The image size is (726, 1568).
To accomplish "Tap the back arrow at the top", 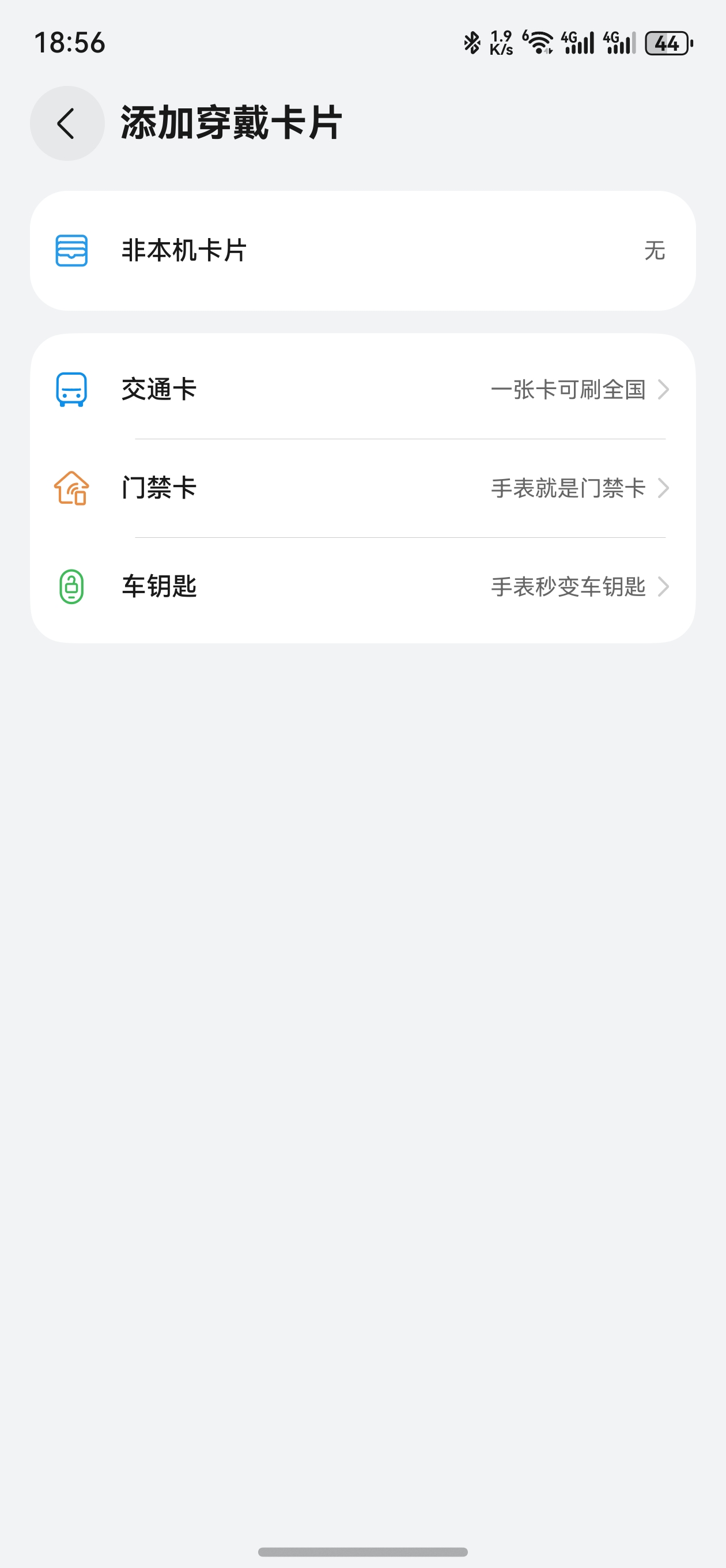I will point(67,122).
